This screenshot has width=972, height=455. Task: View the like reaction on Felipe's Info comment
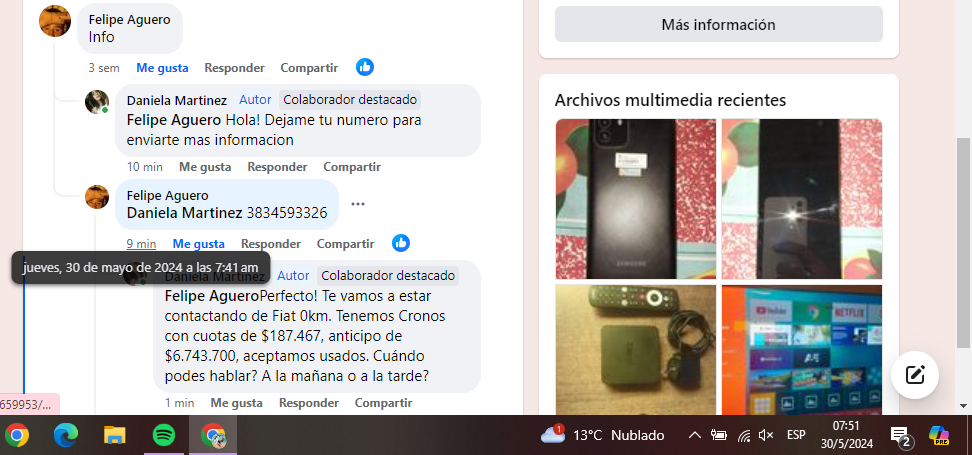pyautogui.click(x=365, y=67)
